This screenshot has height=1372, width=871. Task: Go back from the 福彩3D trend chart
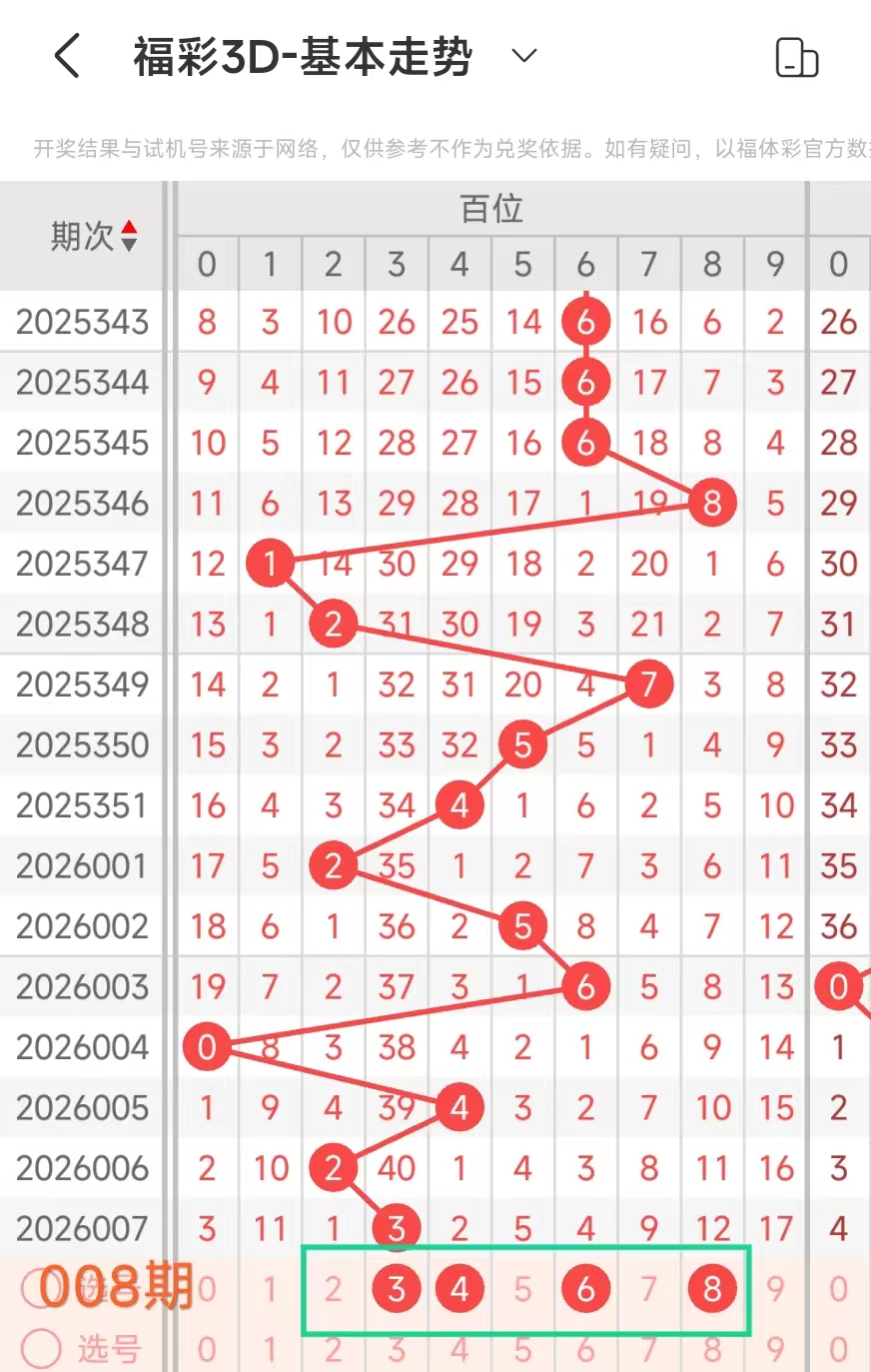pyautogui.click(x=67, y=56)
